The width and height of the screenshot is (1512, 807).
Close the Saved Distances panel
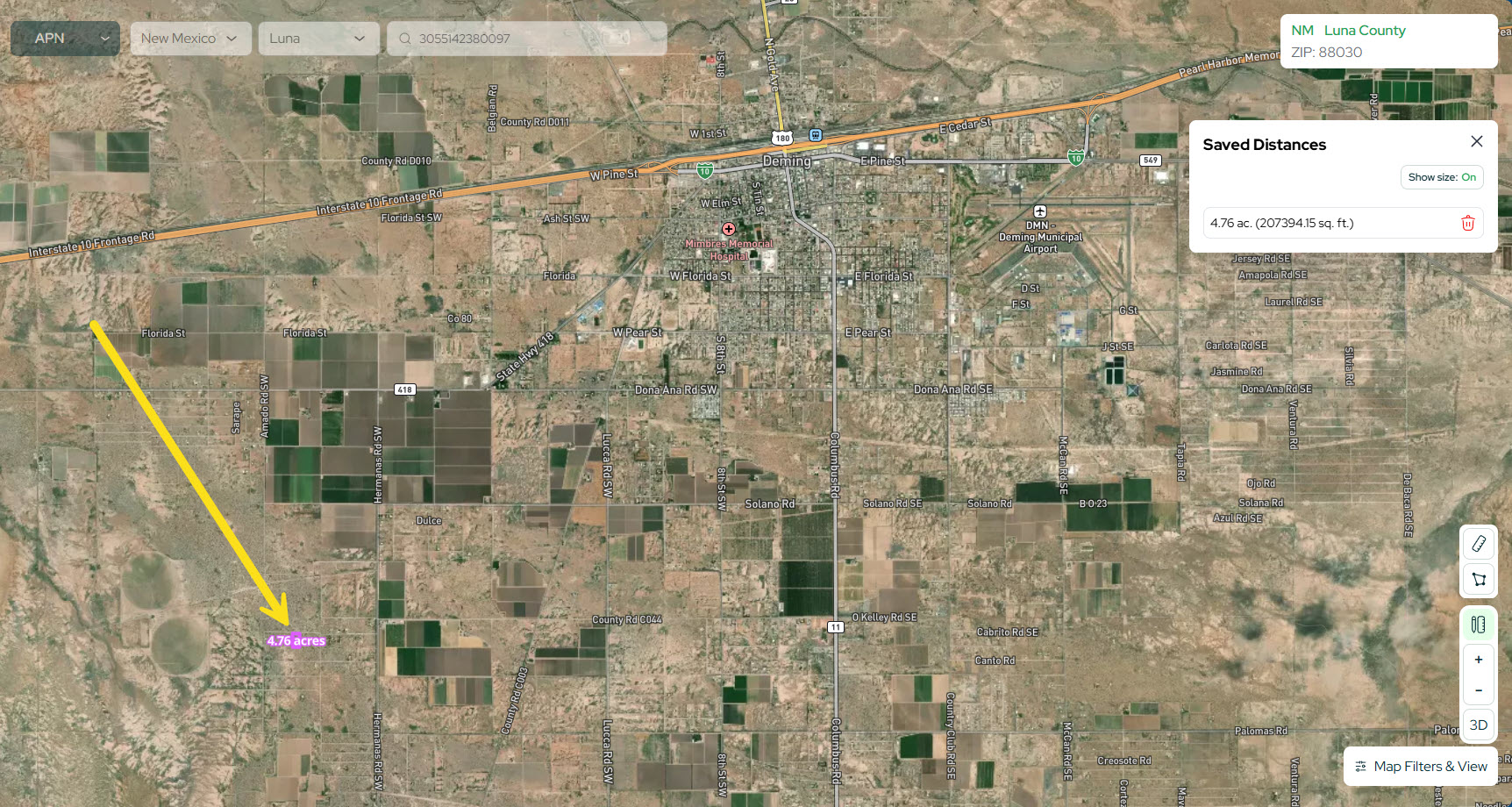click(1477, 141)
